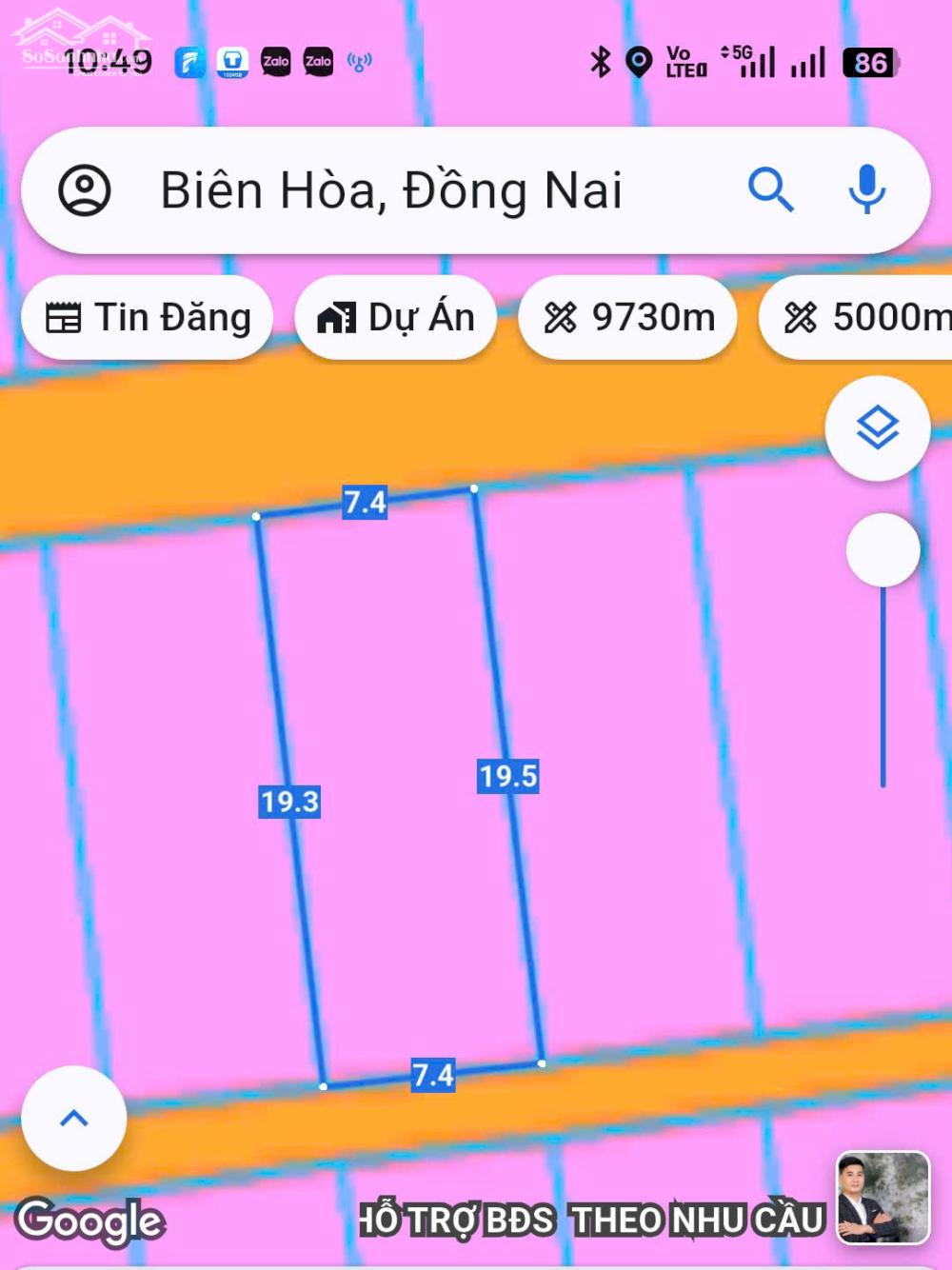The width and height of the screenshot is (952, 1270).
Task: Tap the 19.3 measurement label
Action: 288,803
